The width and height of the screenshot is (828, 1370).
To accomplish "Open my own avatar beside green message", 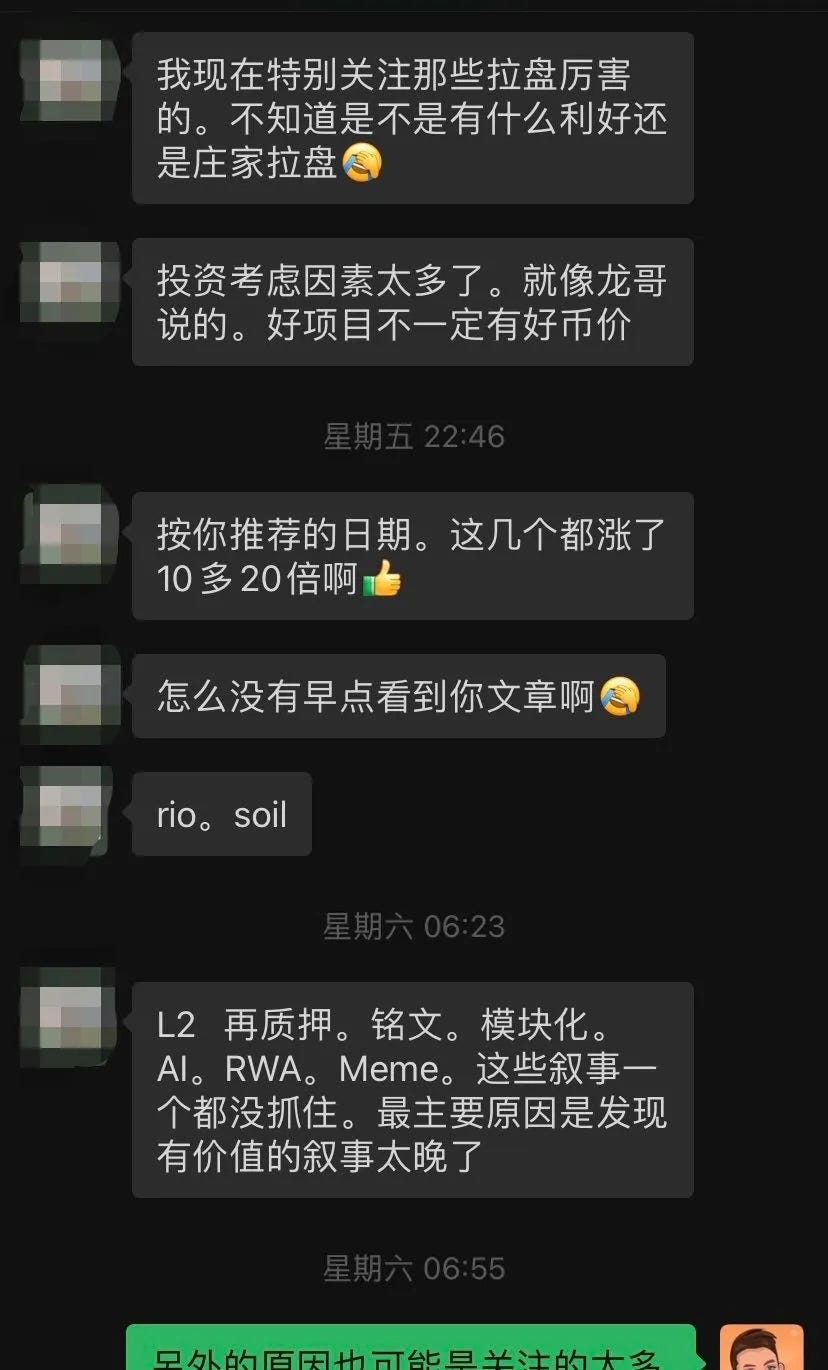I will pyautogui.click(x=761, y=1347).
